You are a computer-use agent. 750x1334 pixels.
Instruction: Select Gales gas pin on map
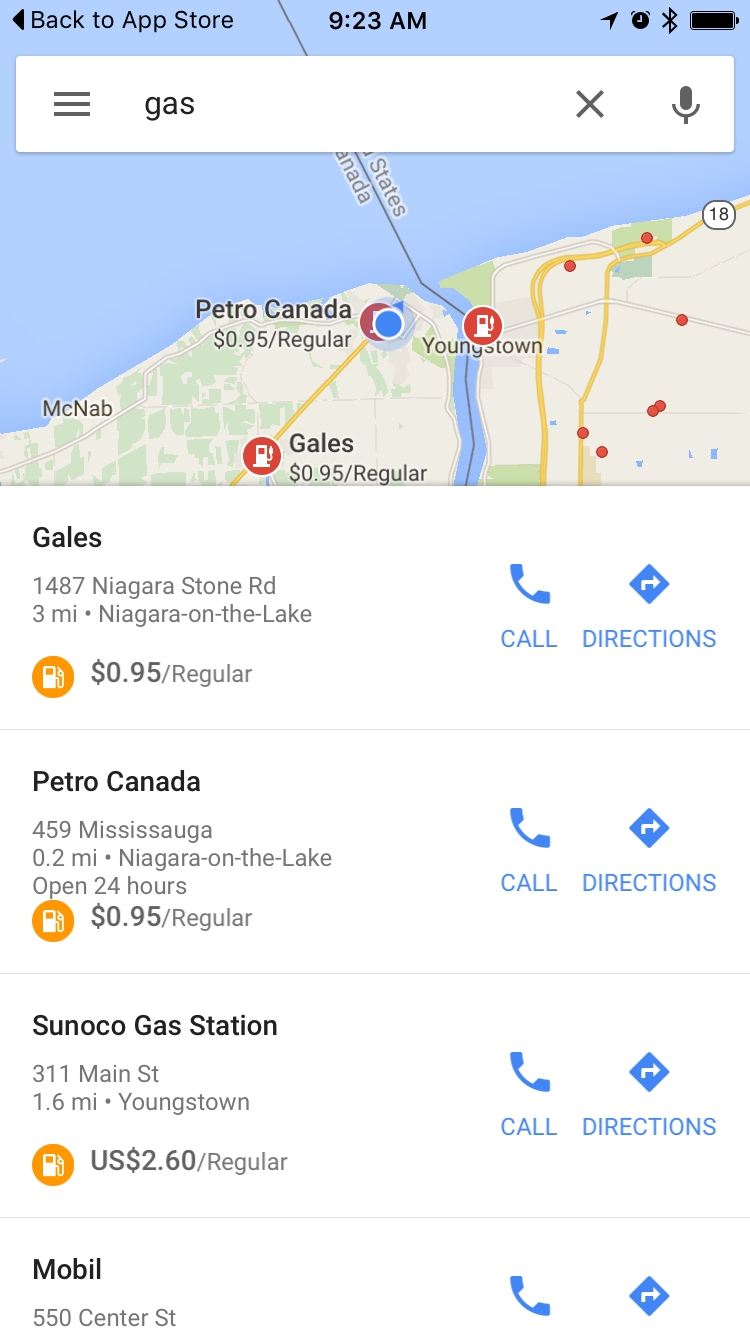(x=262, y=456)
